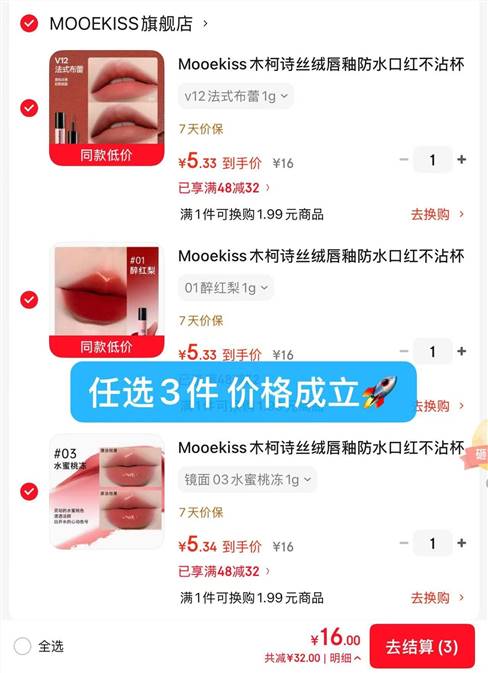The image size is (488, 673).
Task: Tap 去换购 under the 03水蜜桃冻 item
Action: click(x=437, y=597)
